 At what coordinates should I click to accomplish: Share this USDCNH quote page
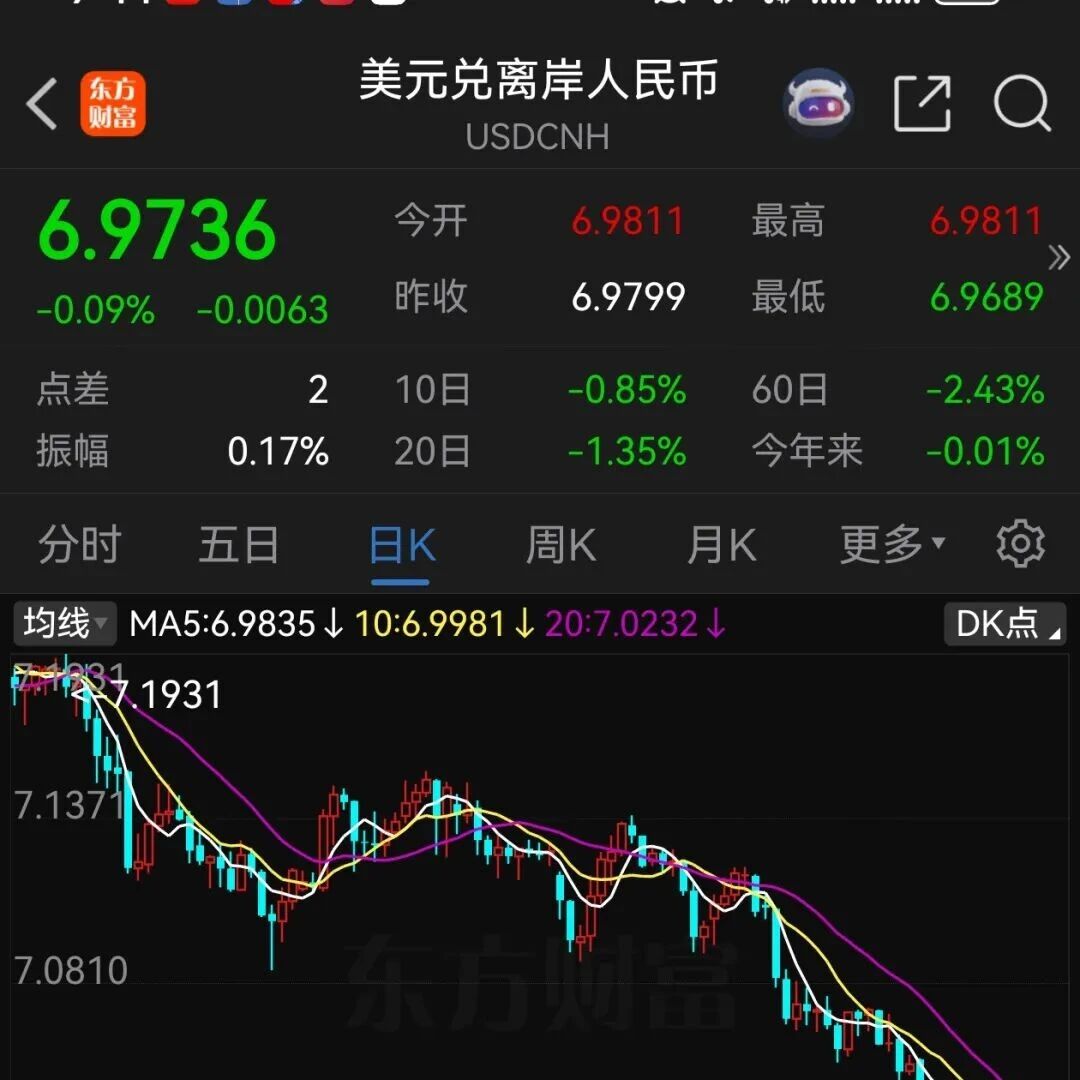(x=921, y=103)
